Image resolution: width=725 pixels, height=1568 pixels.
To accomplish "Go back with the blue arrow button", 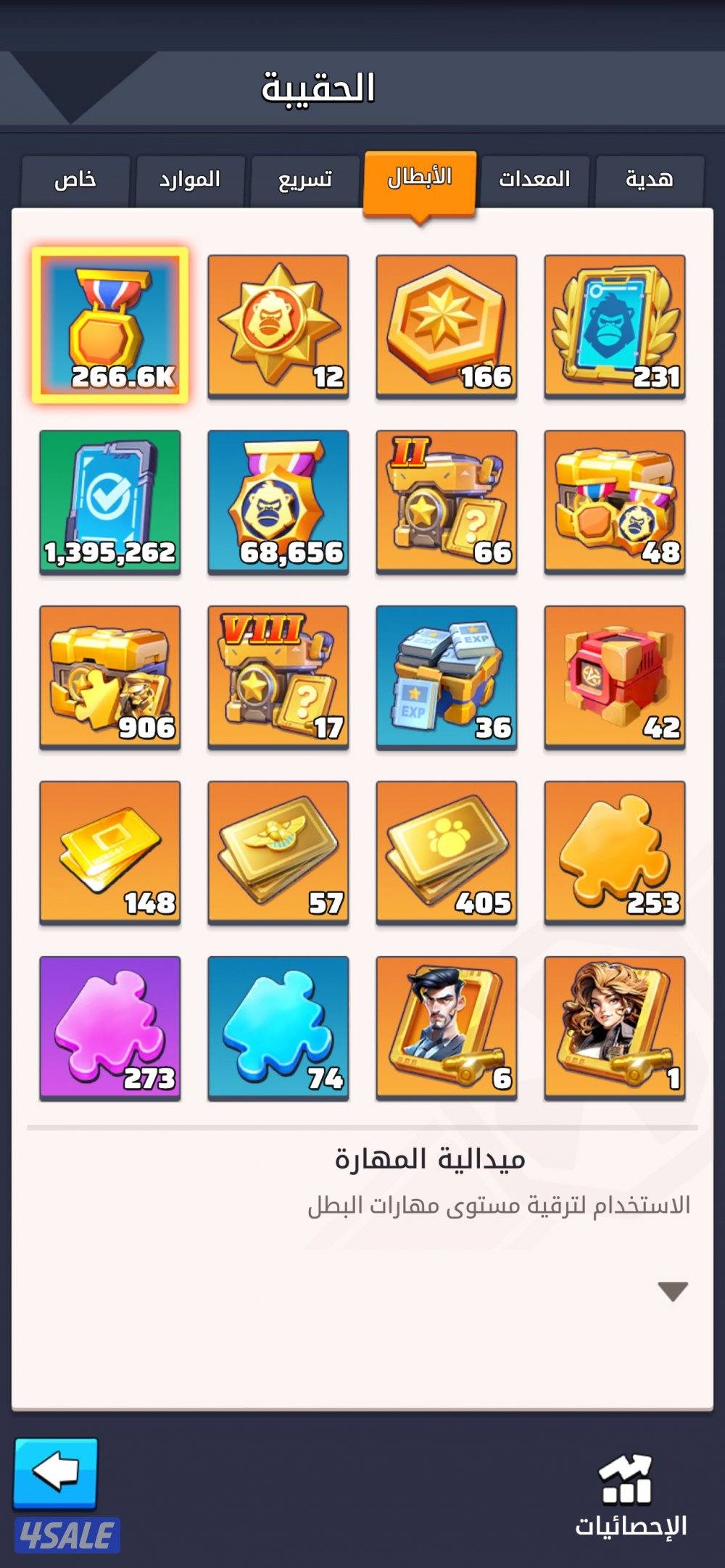I will tap(56, 1472).
